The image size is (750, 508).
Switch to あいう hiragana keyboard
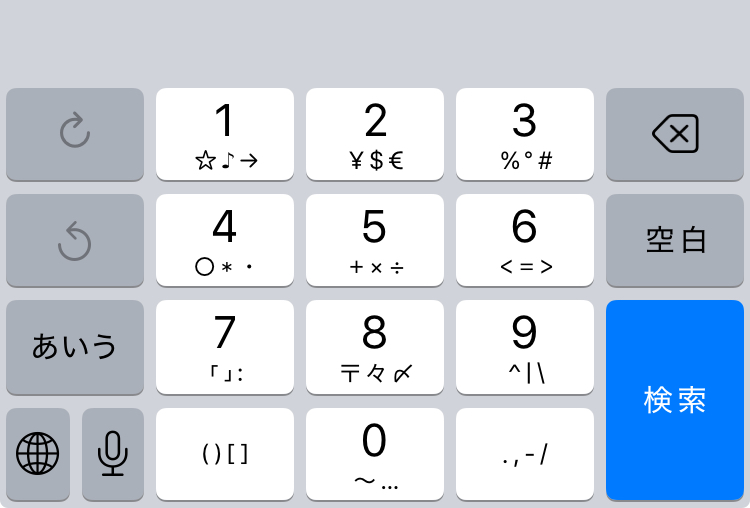click(75, 346)
